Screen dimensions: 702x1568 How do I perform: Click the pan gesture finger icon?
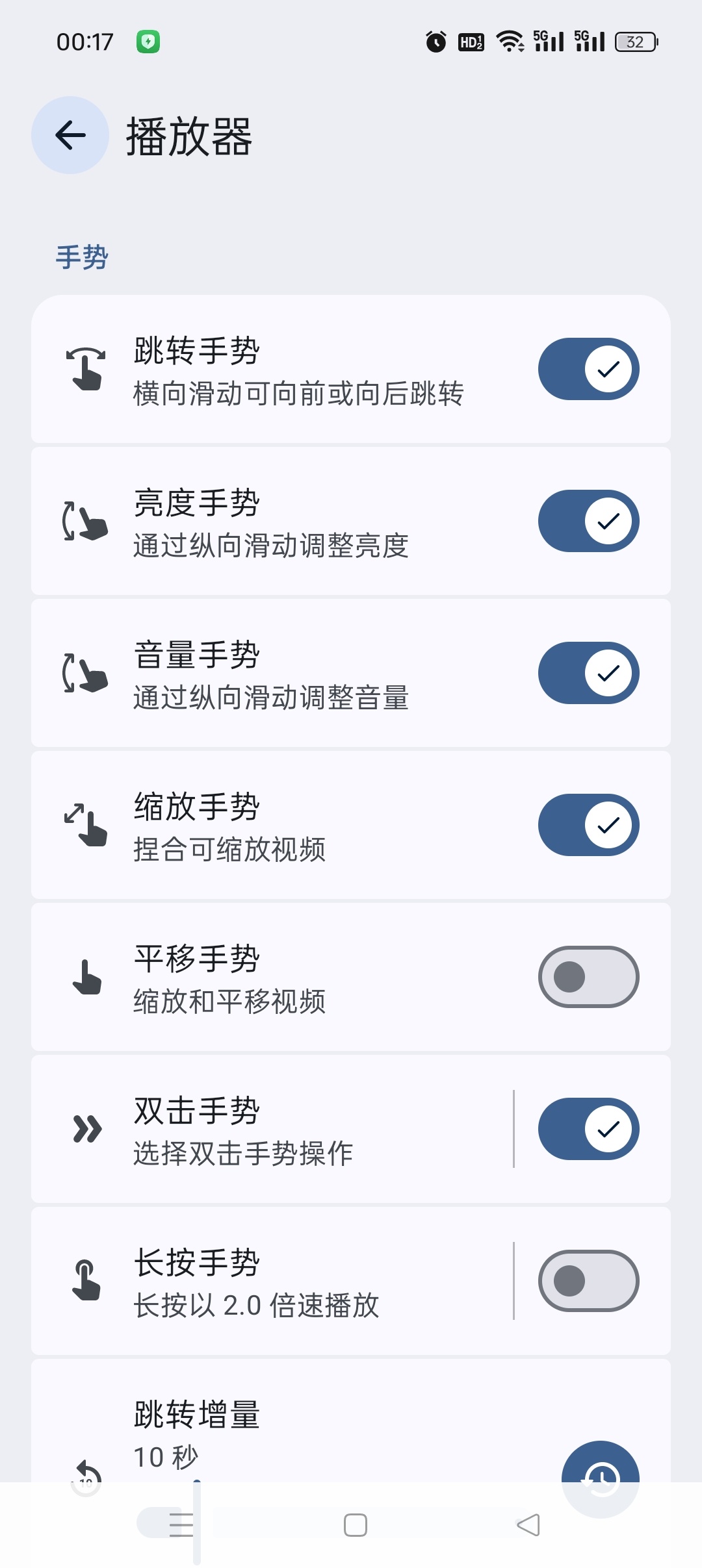click(x=85, y=977)
